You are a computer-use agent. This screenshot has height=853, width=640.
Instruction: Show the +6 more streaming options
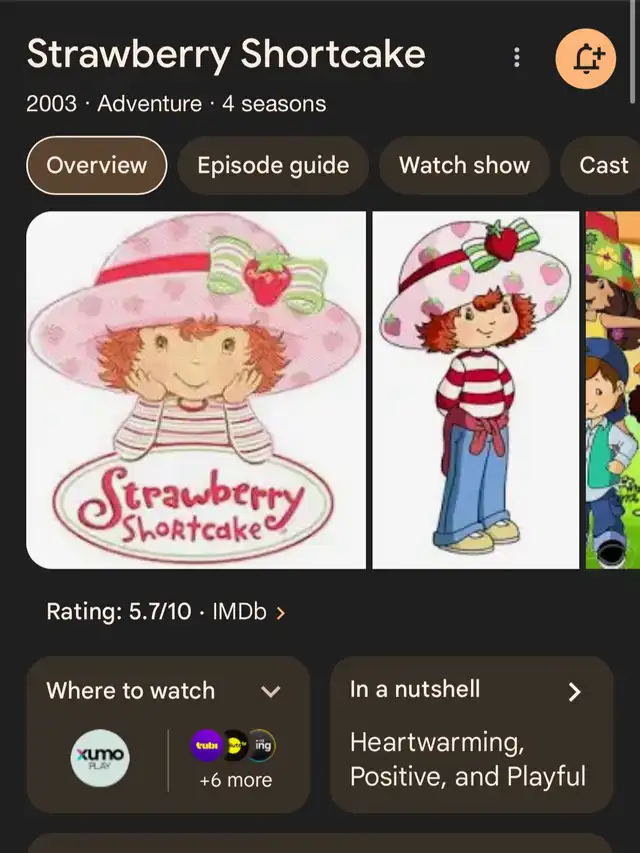[235, 780]
